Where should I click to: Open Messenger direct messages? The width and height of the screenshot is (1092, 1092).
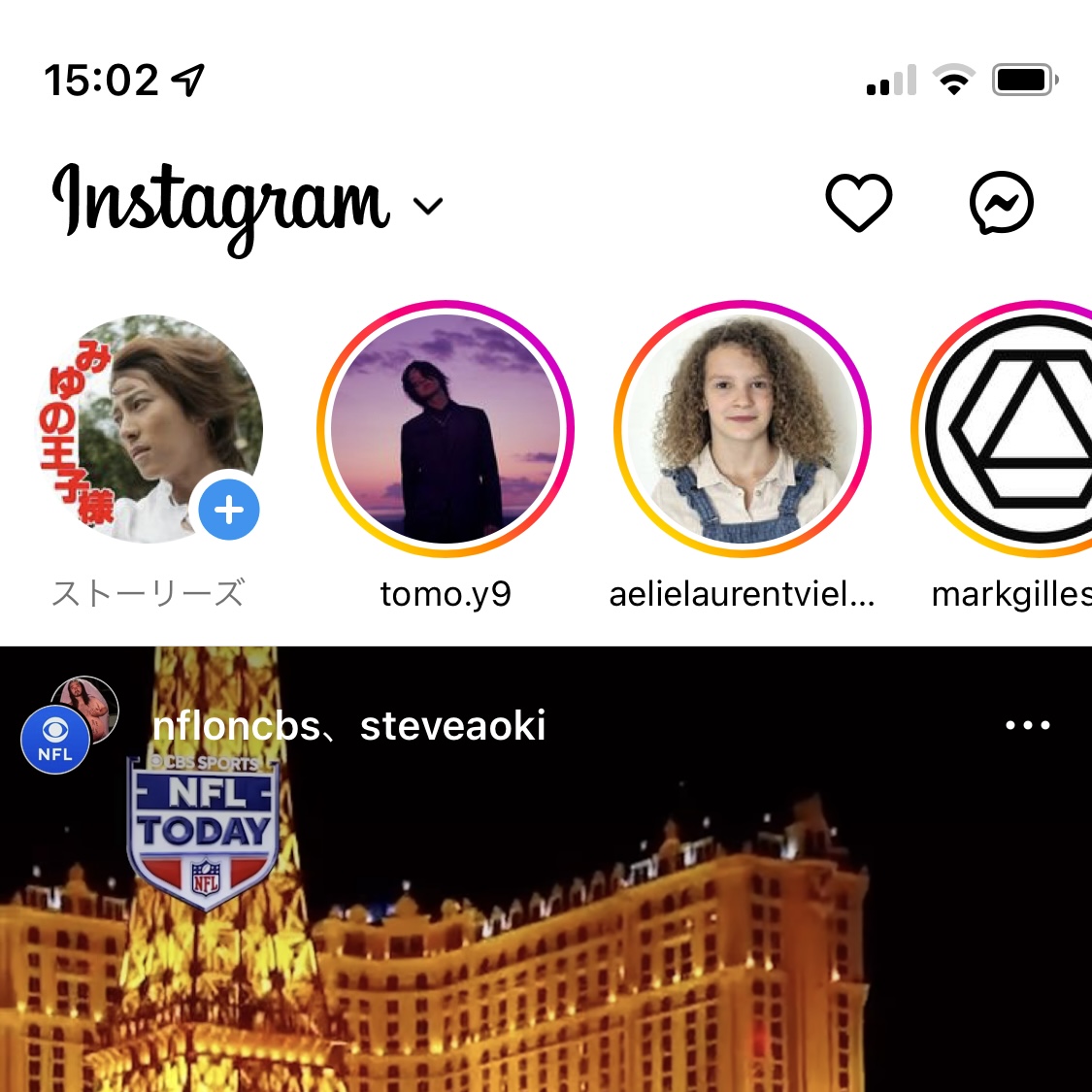click(1001, 203)
